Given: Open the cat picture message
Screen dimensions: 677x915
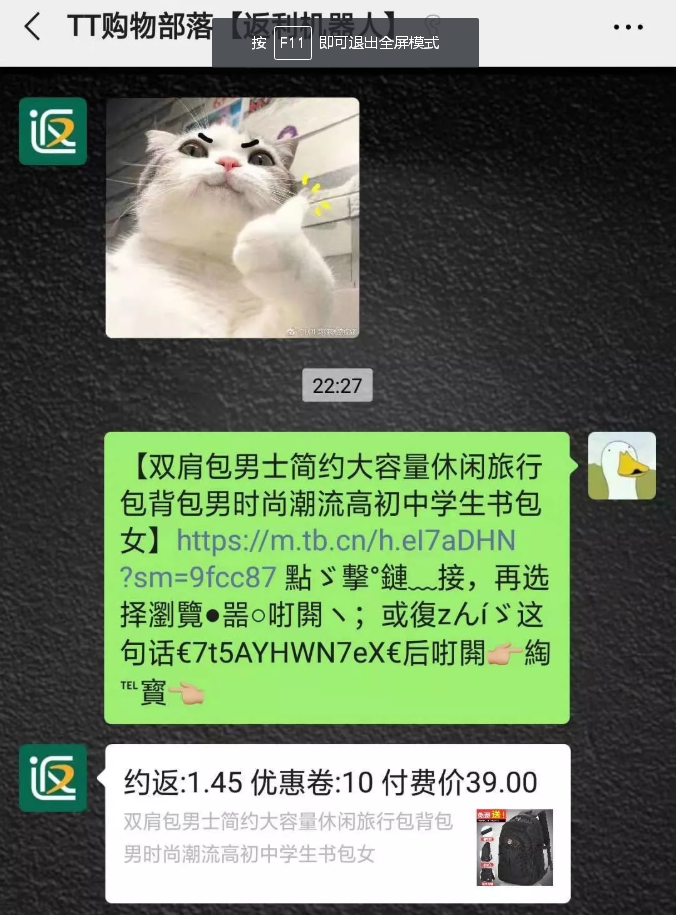Looking at the screenshot, I should [x=232, y=217].
